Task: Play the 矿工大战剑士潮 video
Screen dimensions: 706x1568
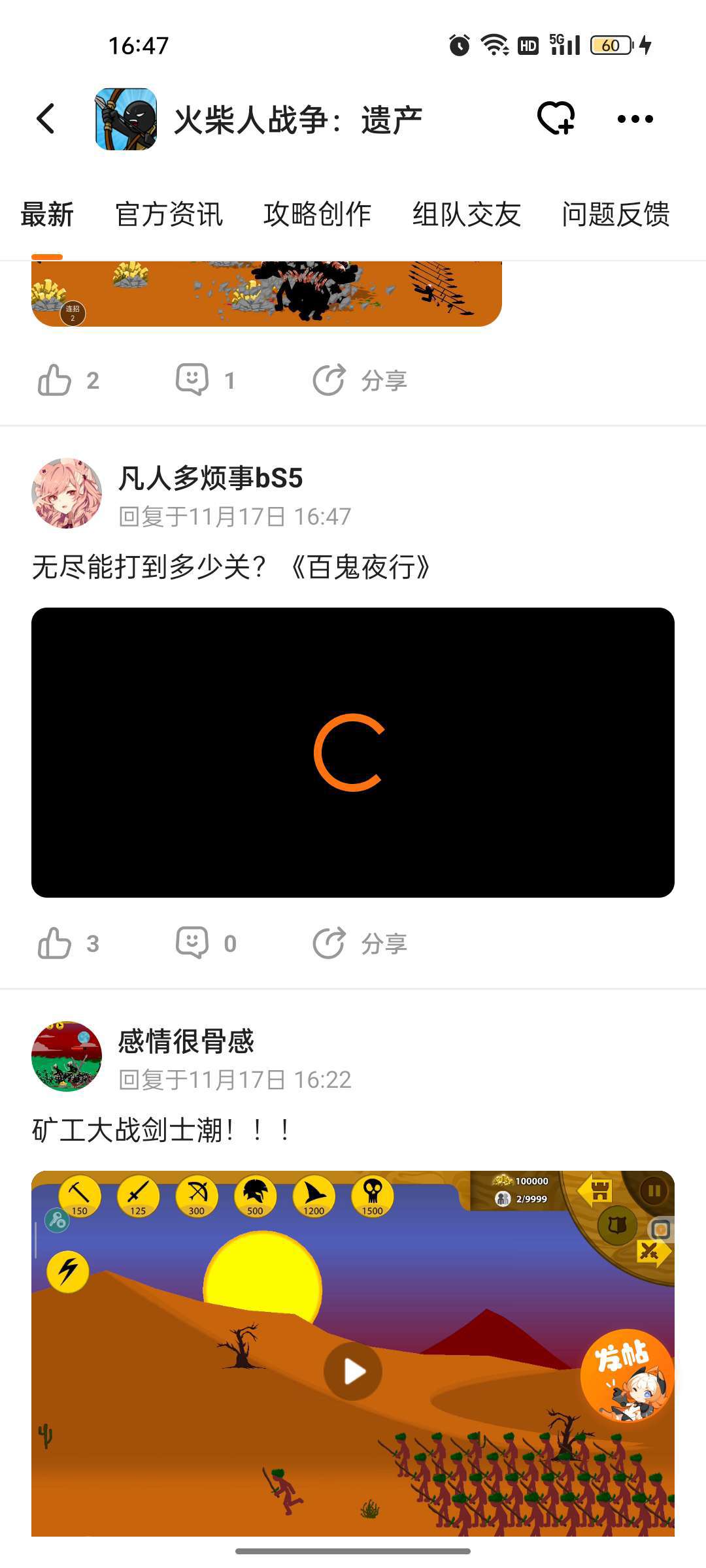Action: [x=353, y=1371]
